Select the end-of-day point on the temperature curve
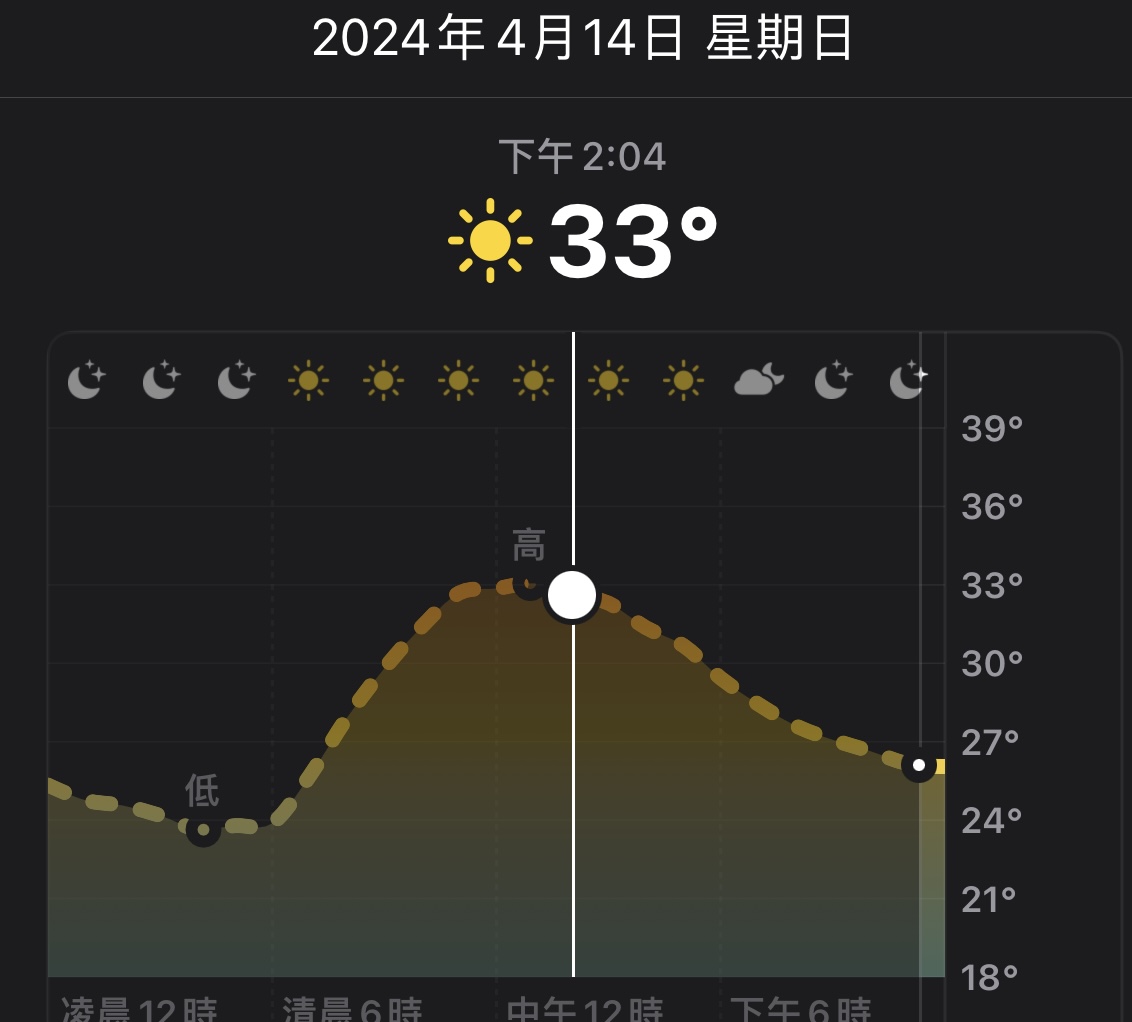 pos(919,766)
